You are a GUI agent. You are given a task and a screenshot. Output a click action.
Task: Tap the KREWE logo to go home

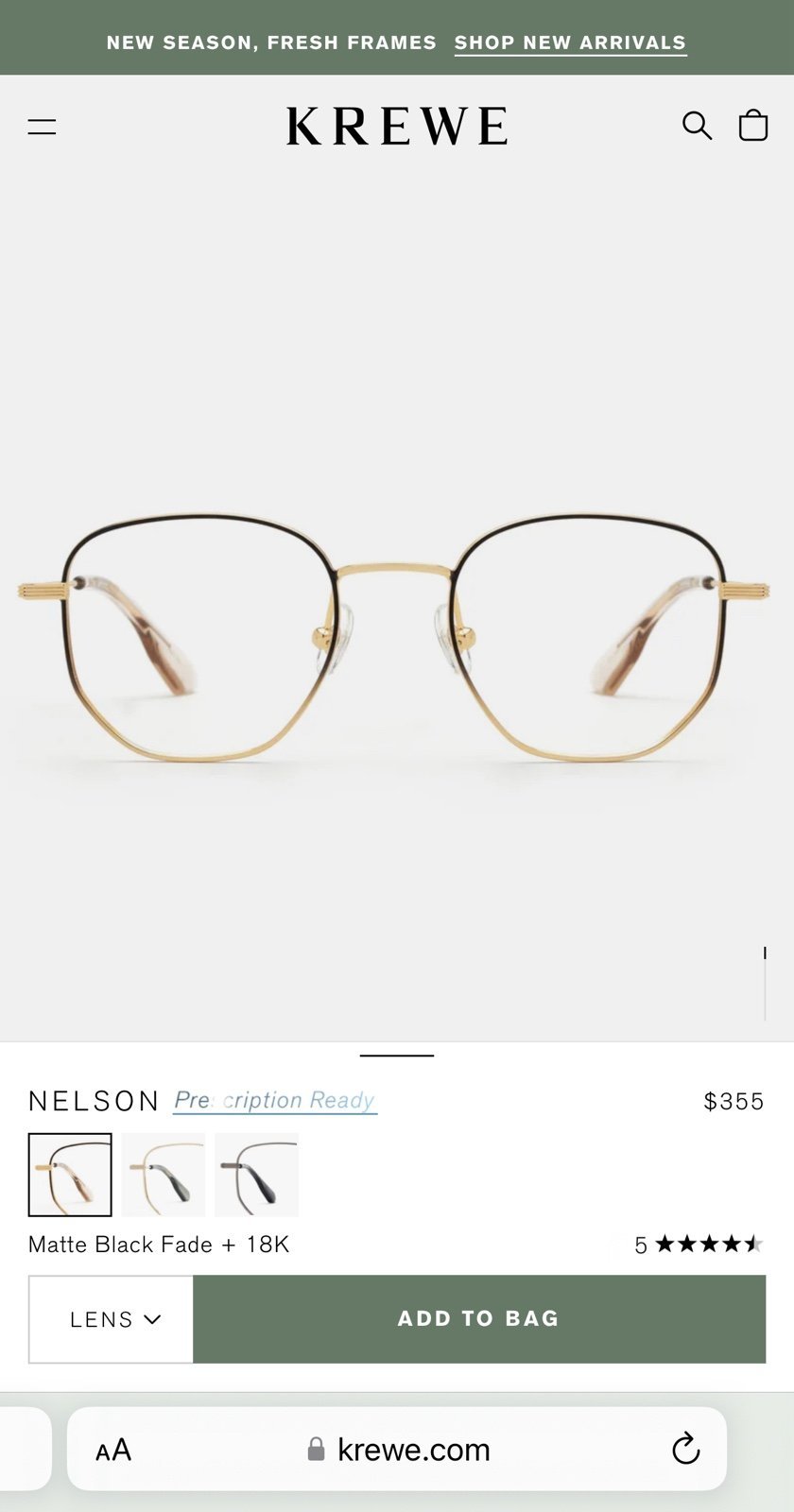click(397, 126)
